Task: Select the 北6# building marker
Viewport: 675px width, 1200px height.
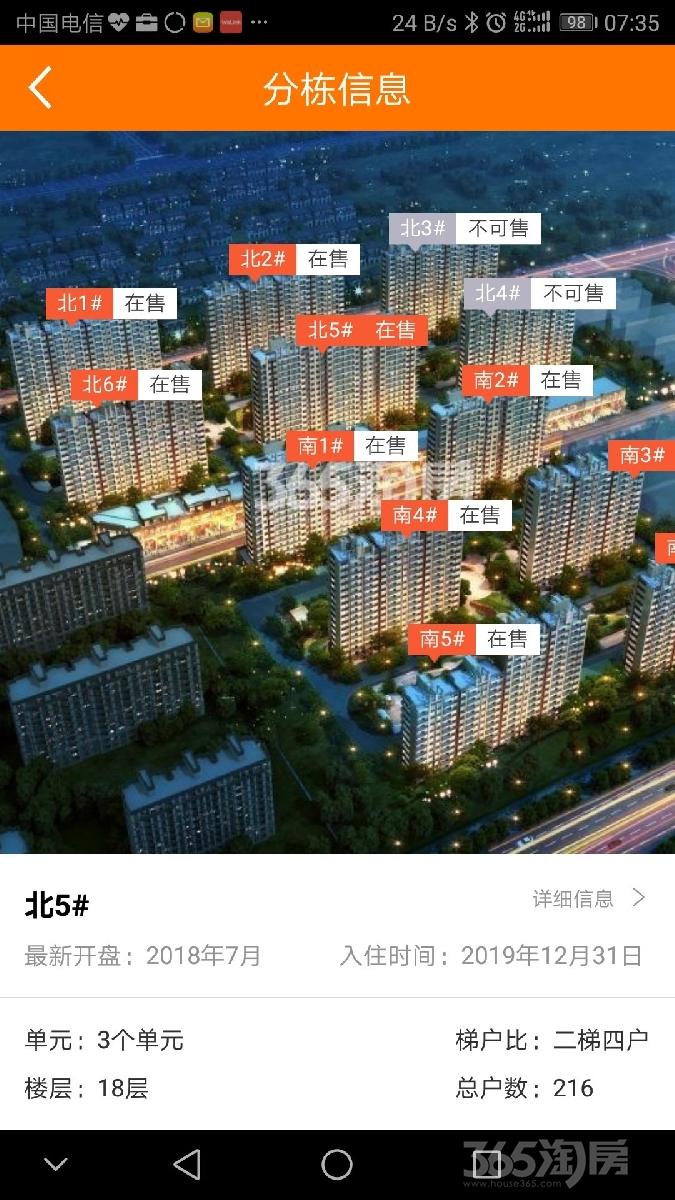Action: coord(136,384)
